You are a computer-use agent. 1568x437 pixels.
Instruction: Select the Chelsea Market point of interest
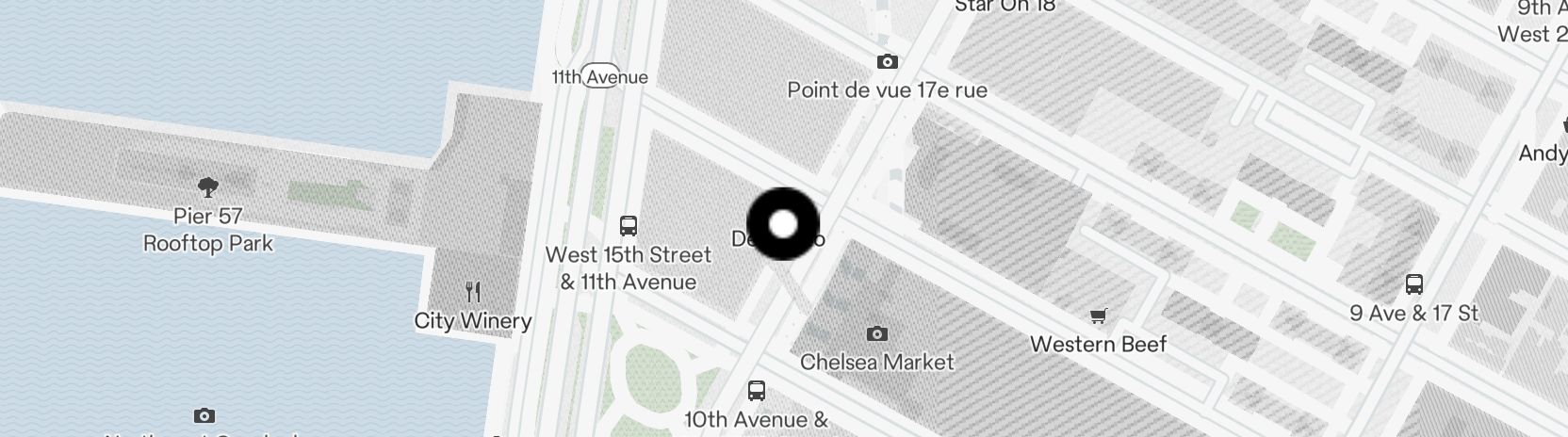(x=877, y=334)
